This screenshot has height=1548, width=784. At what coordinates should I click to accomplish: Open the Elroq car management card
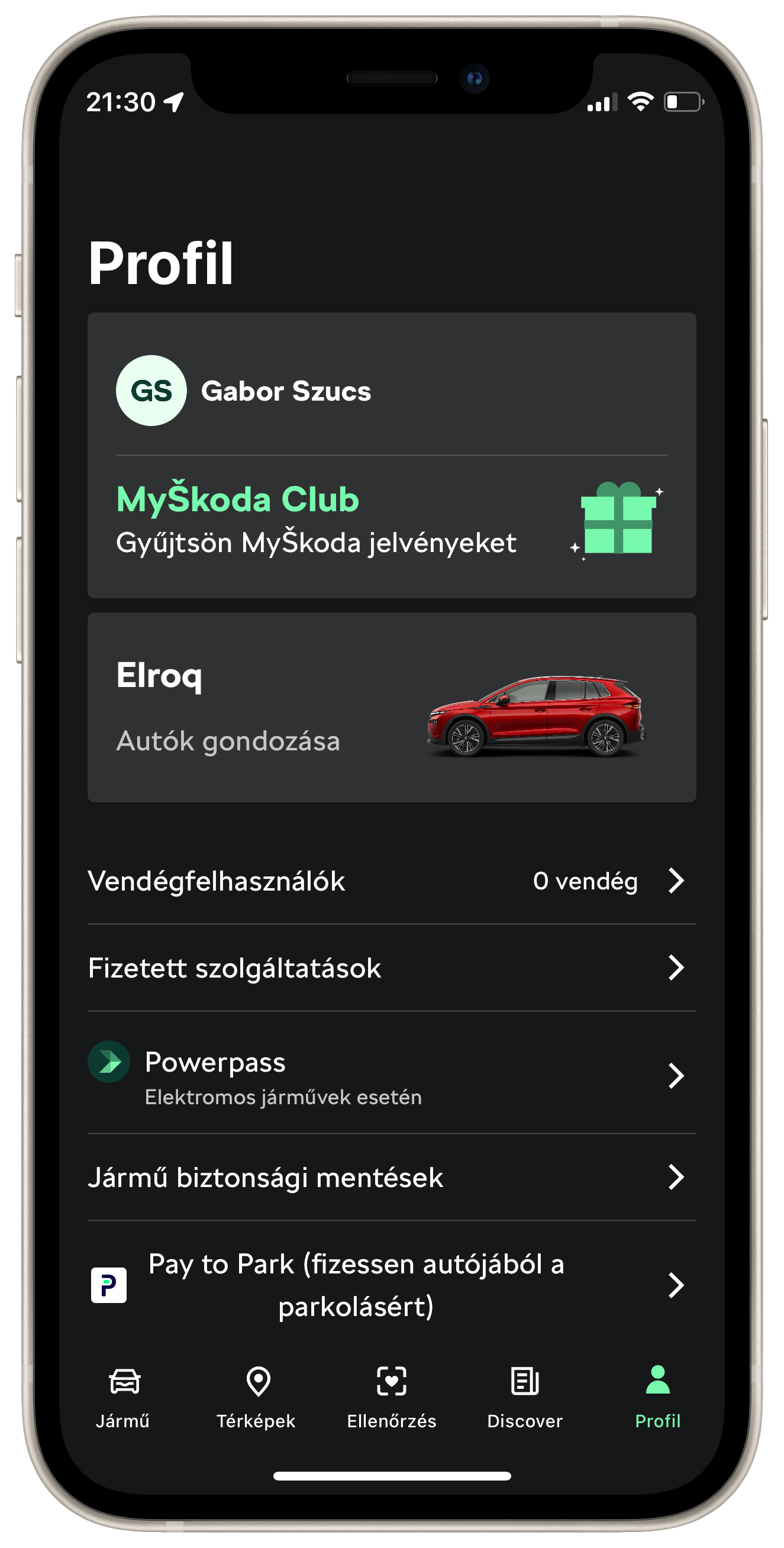[391, 707]
